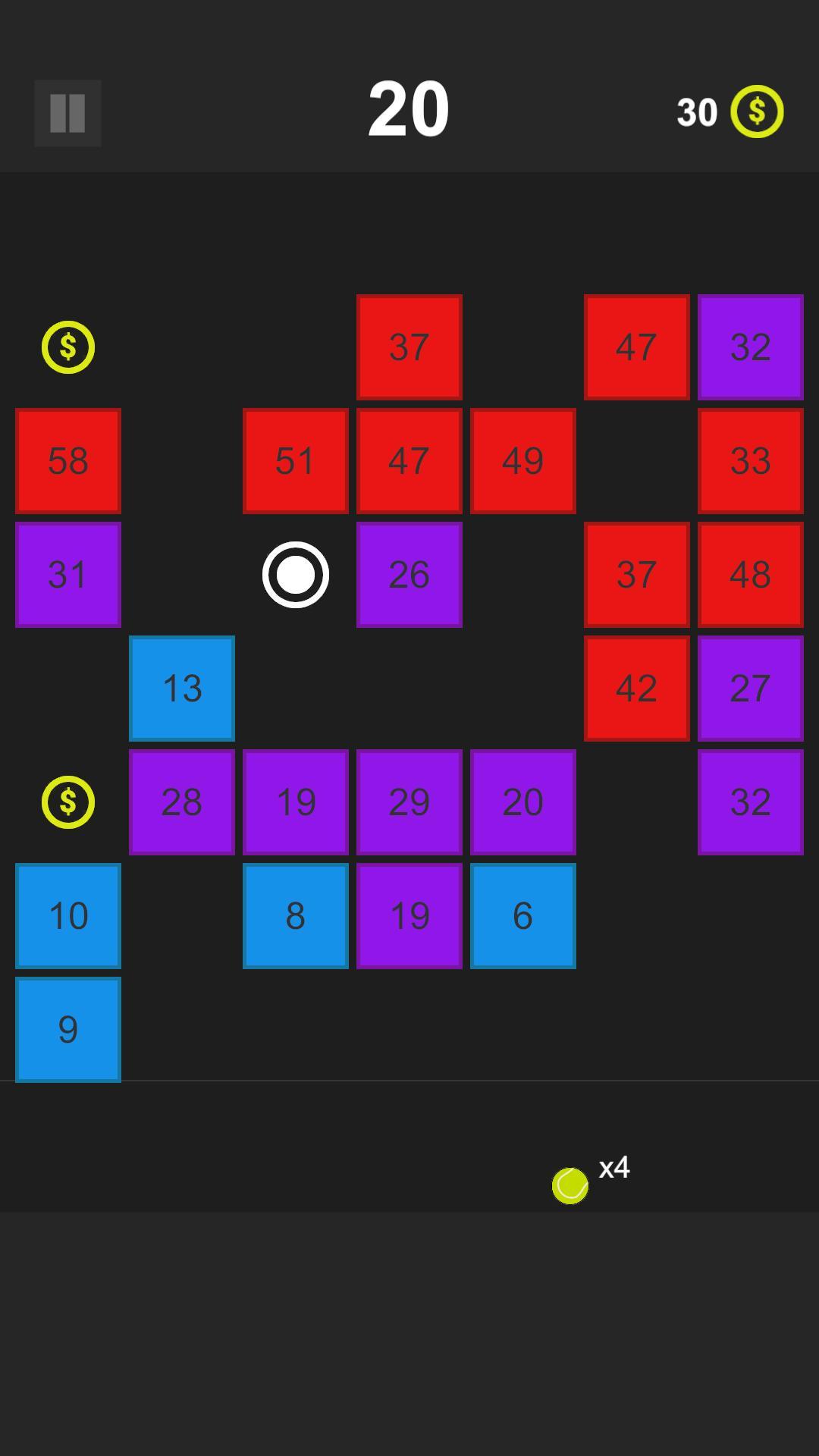This screenshot has width=819, height=1456.
Task: Pause the game
Action: pos(67,113)
